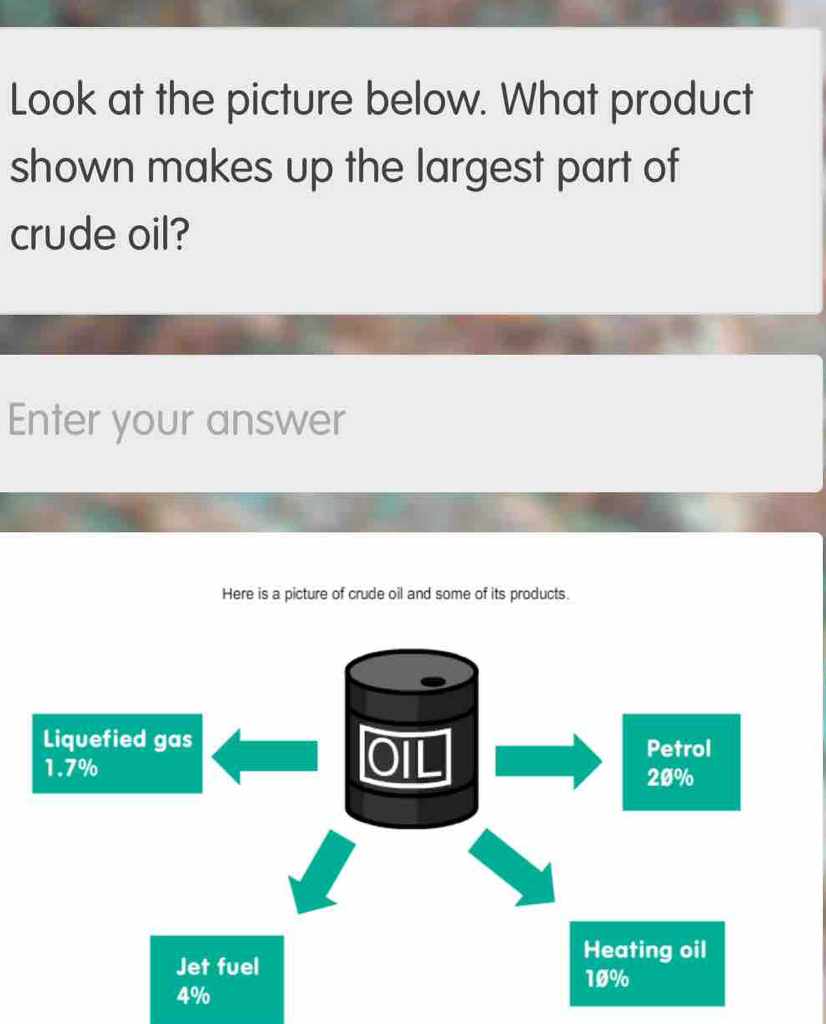The image size is (826, 1024).
Task: Tap the Enter your answer field
Action: (410, 422)
